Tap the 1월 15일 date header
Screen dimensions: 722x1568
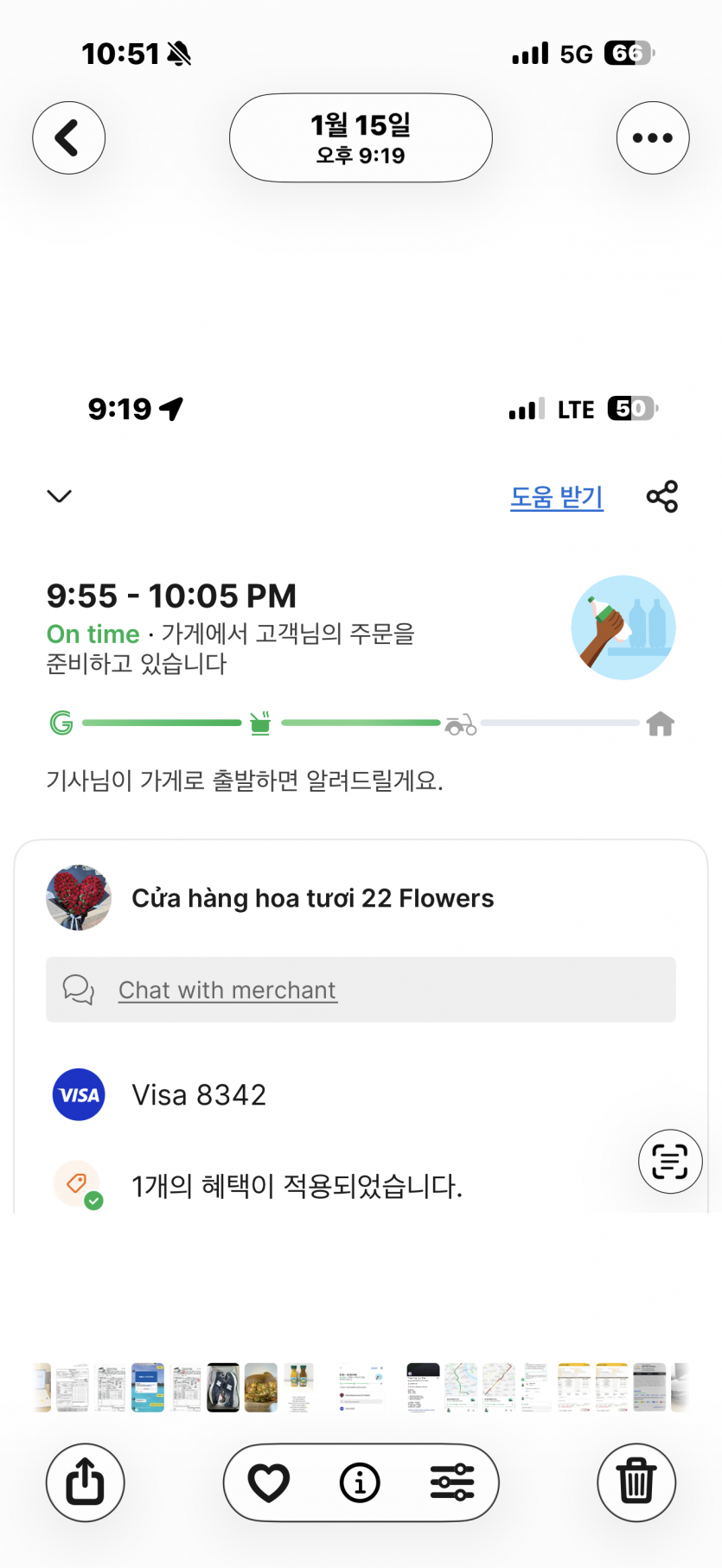pos(361,138)
